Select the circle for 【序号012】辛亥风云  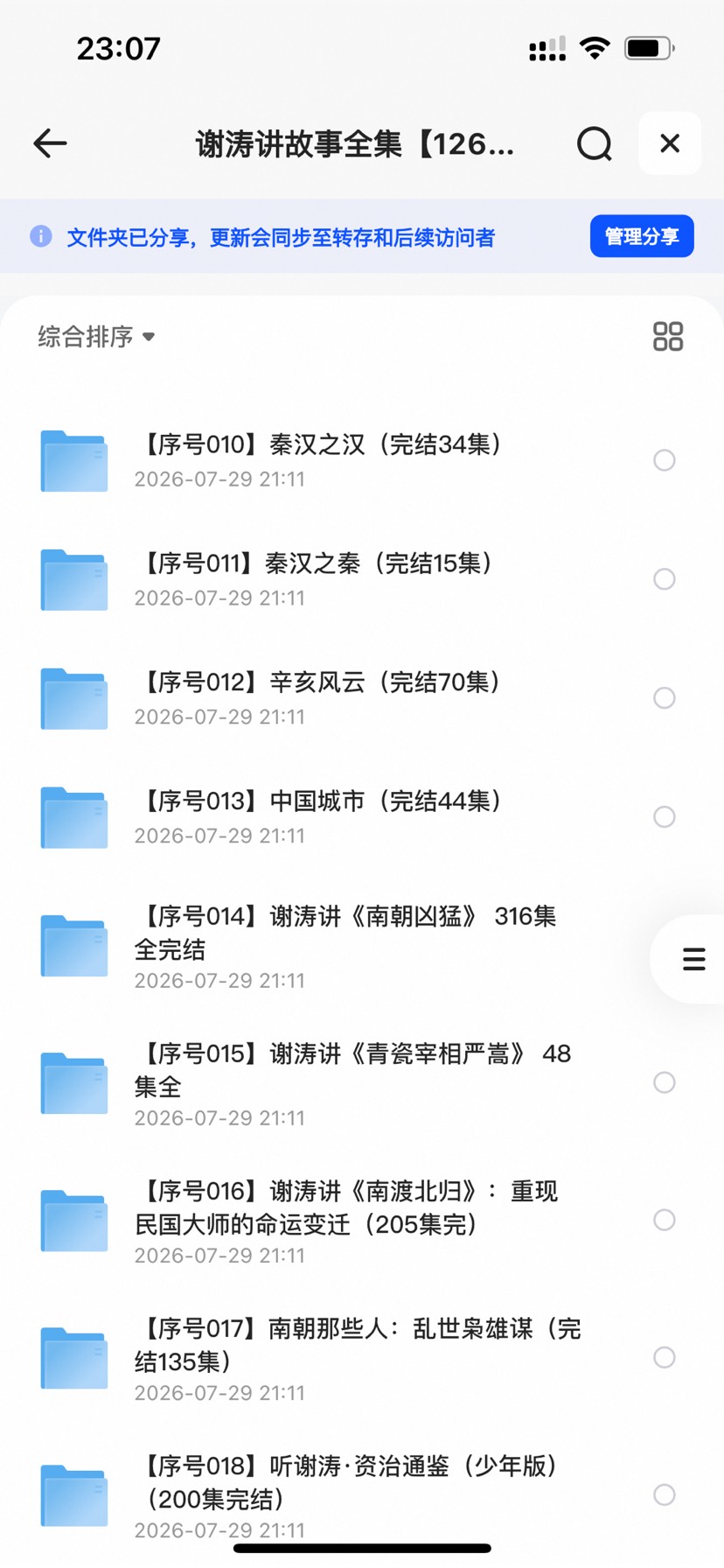pyautogui.click(x=665, y=698)
